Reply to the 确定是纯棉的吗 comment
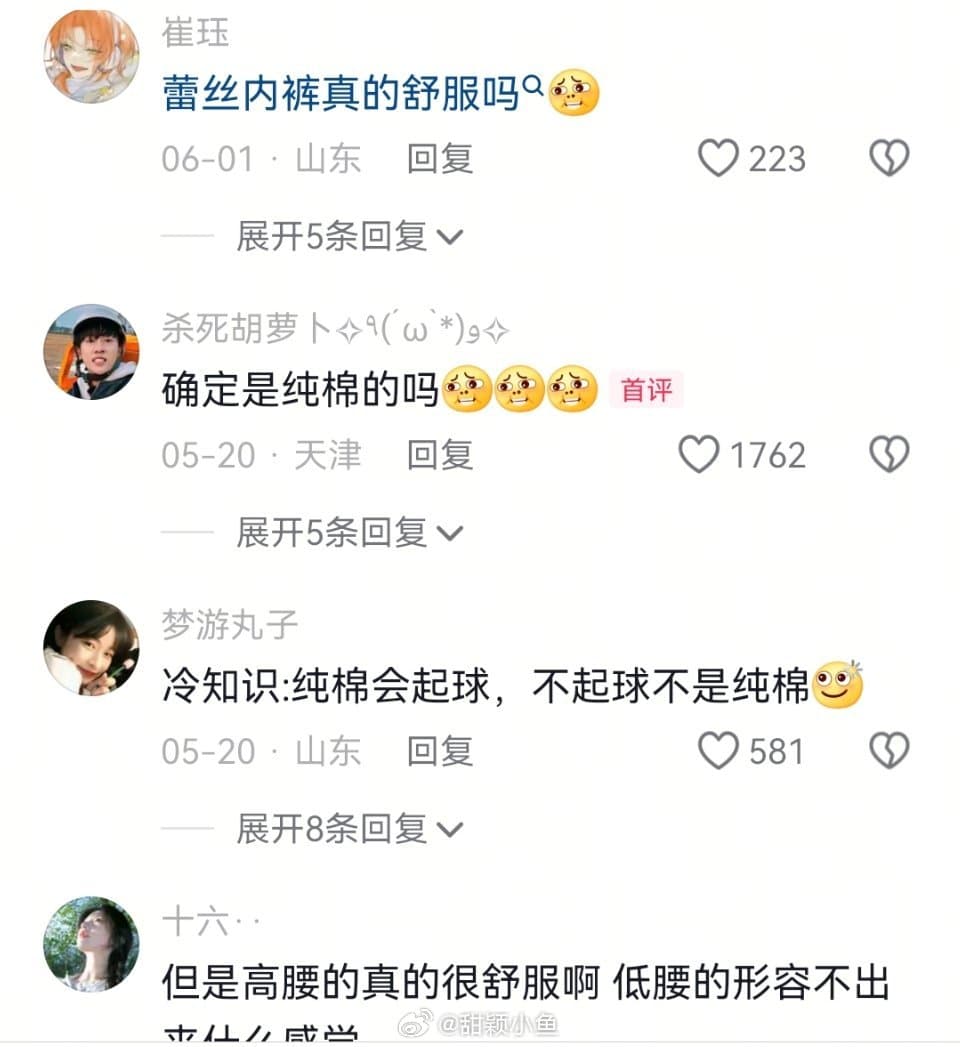The image size is (960, 1047). [x=439, y=454]
